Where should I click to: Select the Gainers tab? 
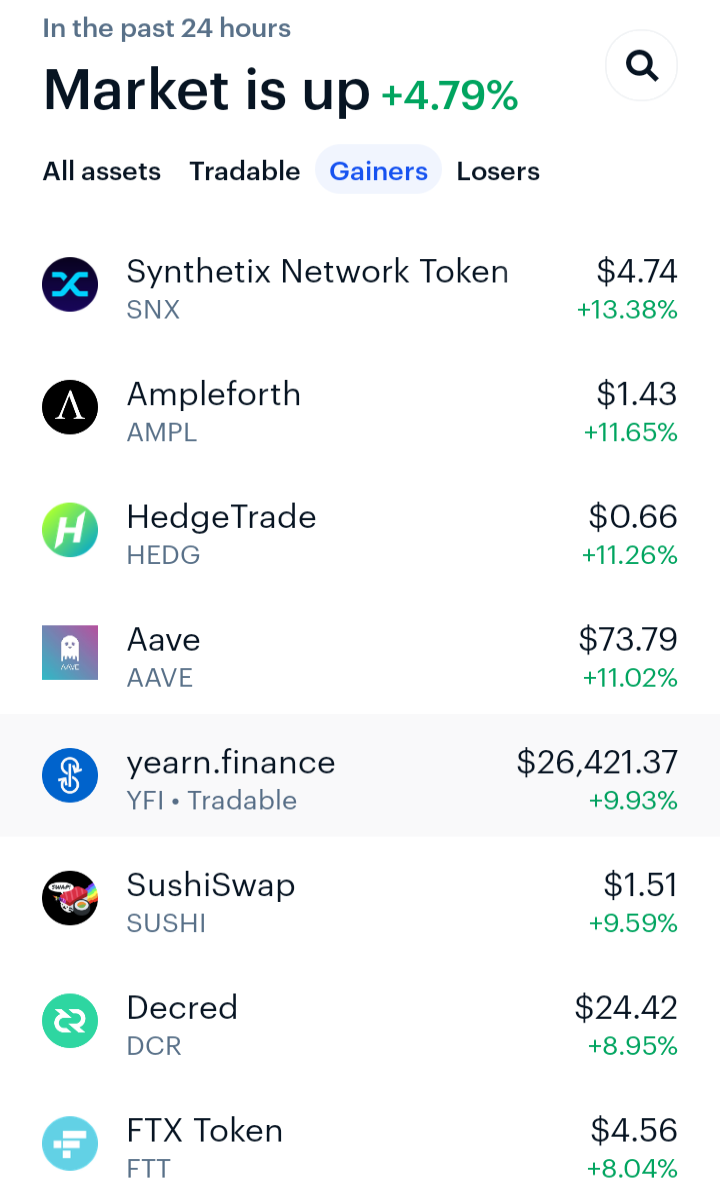coord(379,171)
